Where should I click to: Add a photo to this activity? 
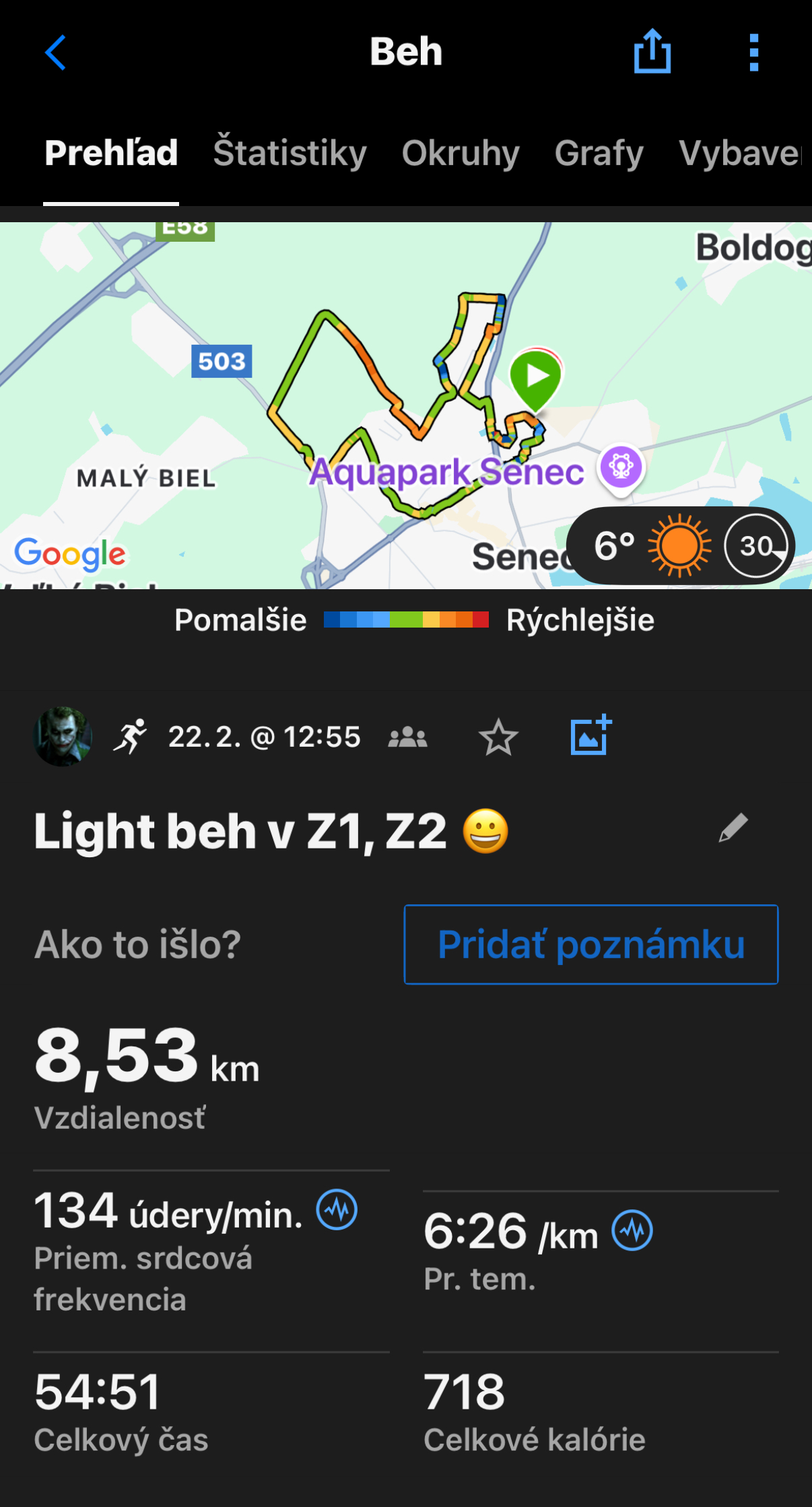[591, 735]
